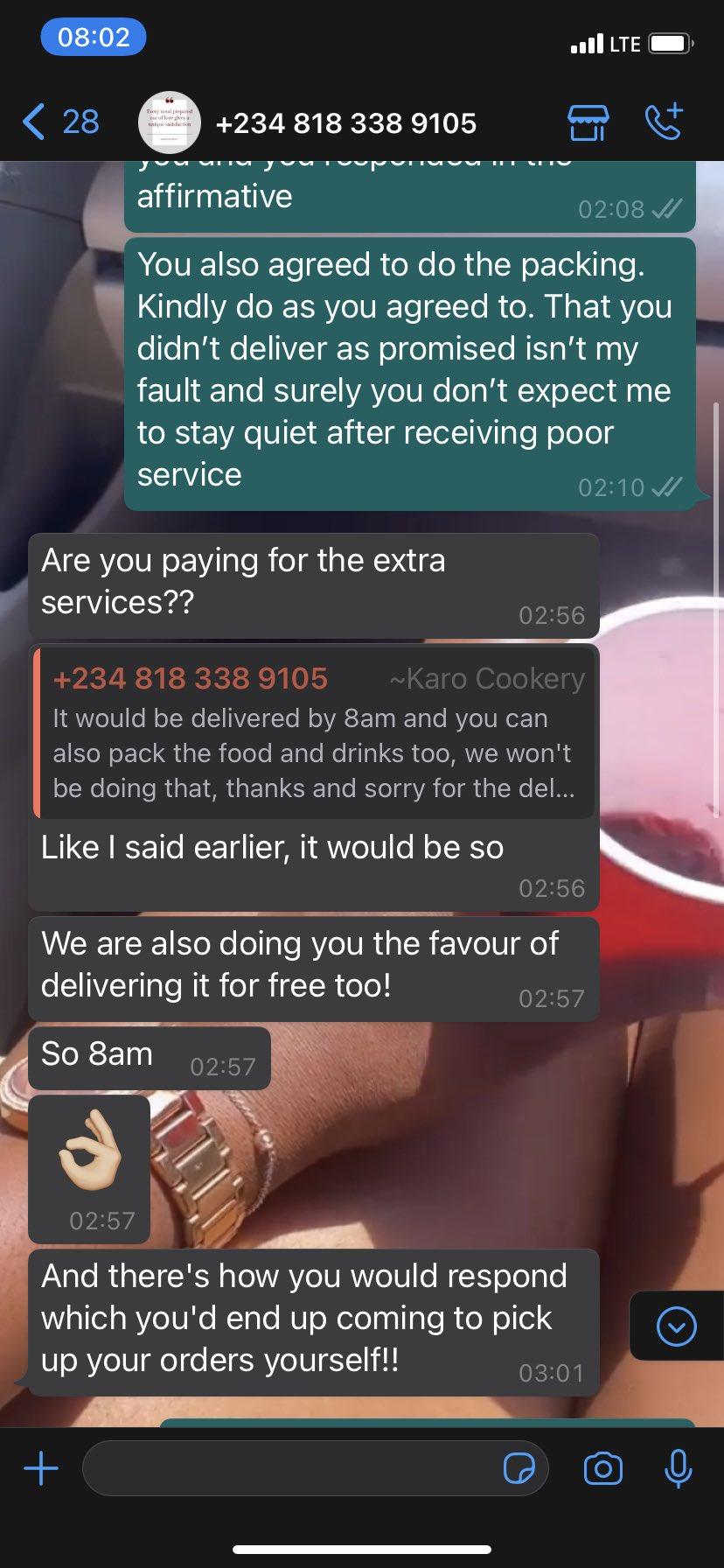The image size is (724, 1568).
Task: Open the attachment plus menu
Action: coord(41,1468)
